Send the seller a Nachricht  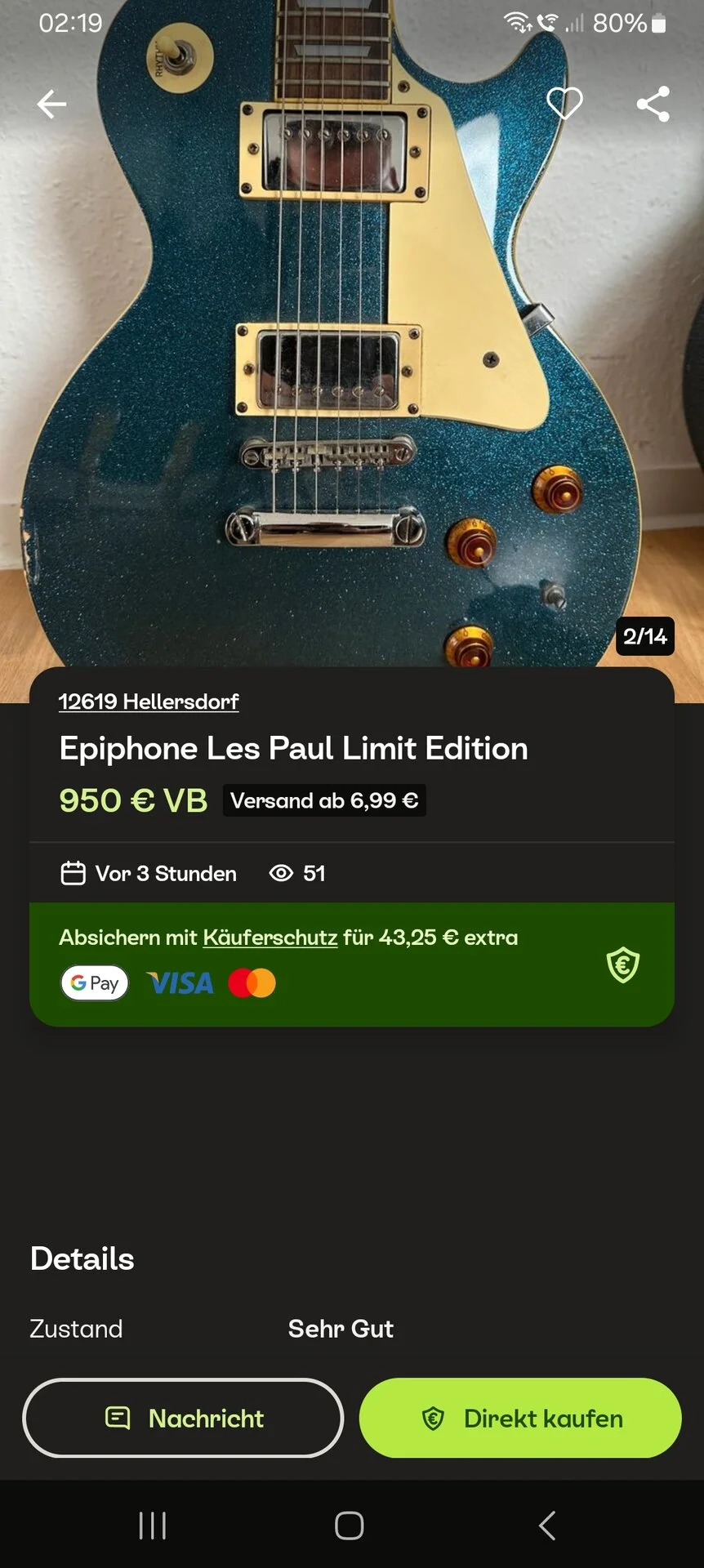[183, 1418]
